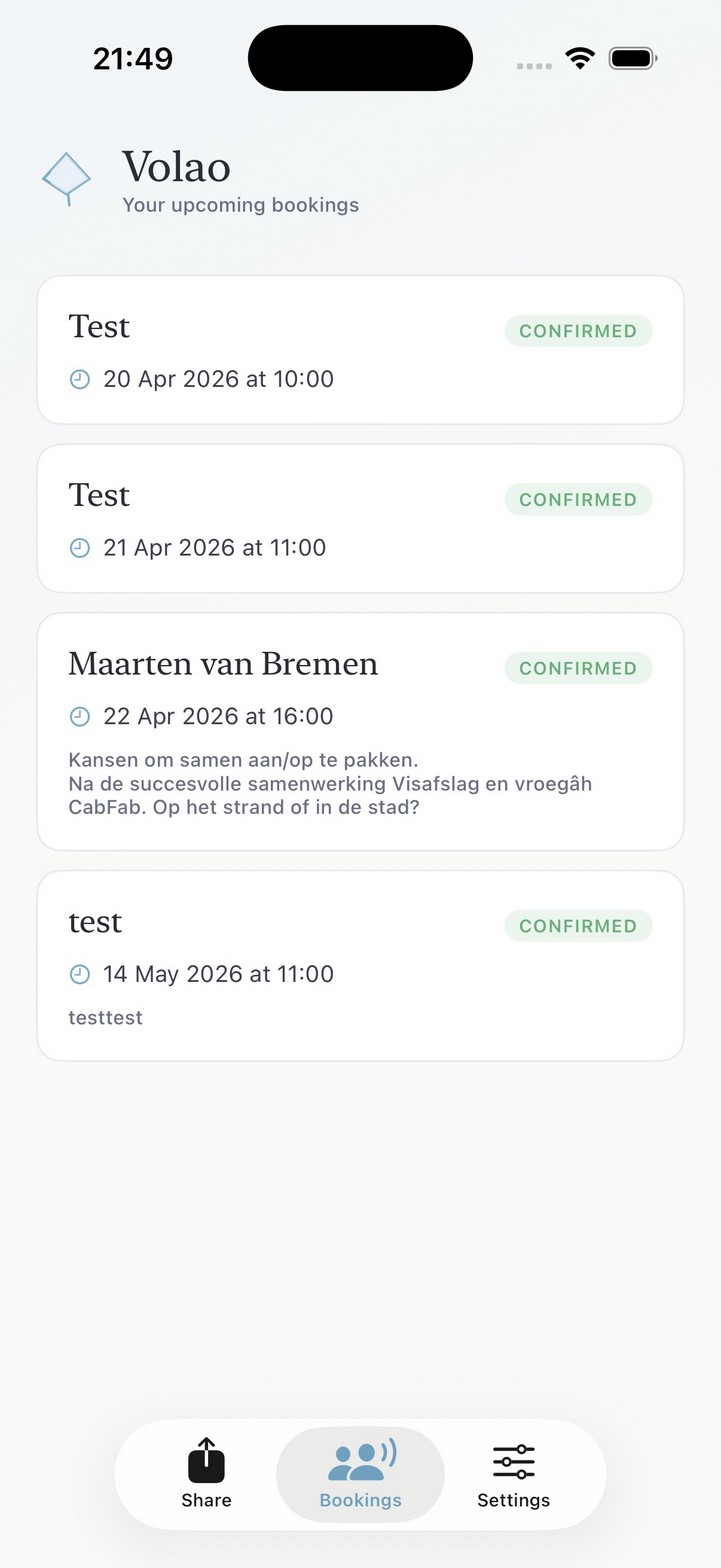This screenshot has height=1568, width=721.
Task: Switch to the Share tab
Action: click(x=206, y=1475)
